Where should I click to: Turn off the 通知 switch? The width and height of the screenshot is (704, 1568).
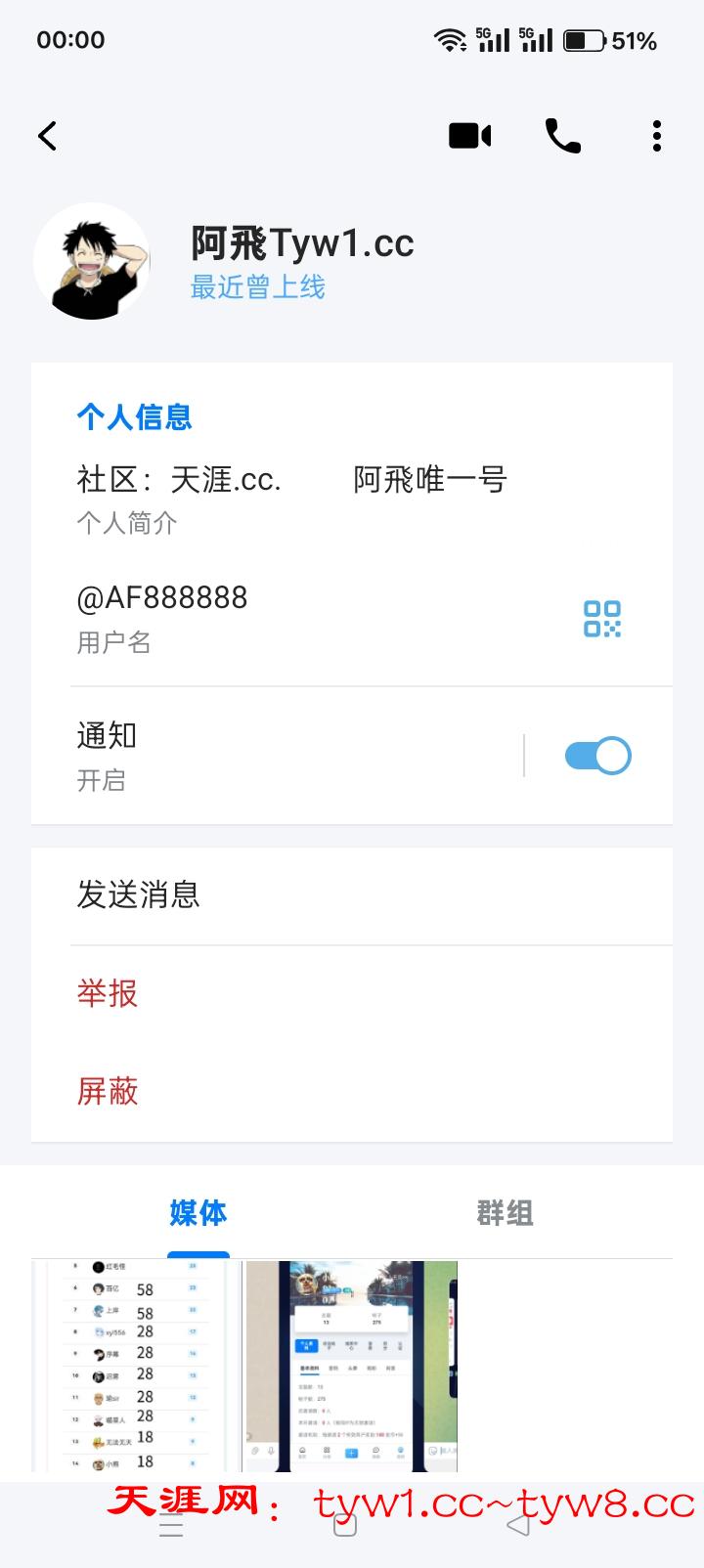(597, 756)
